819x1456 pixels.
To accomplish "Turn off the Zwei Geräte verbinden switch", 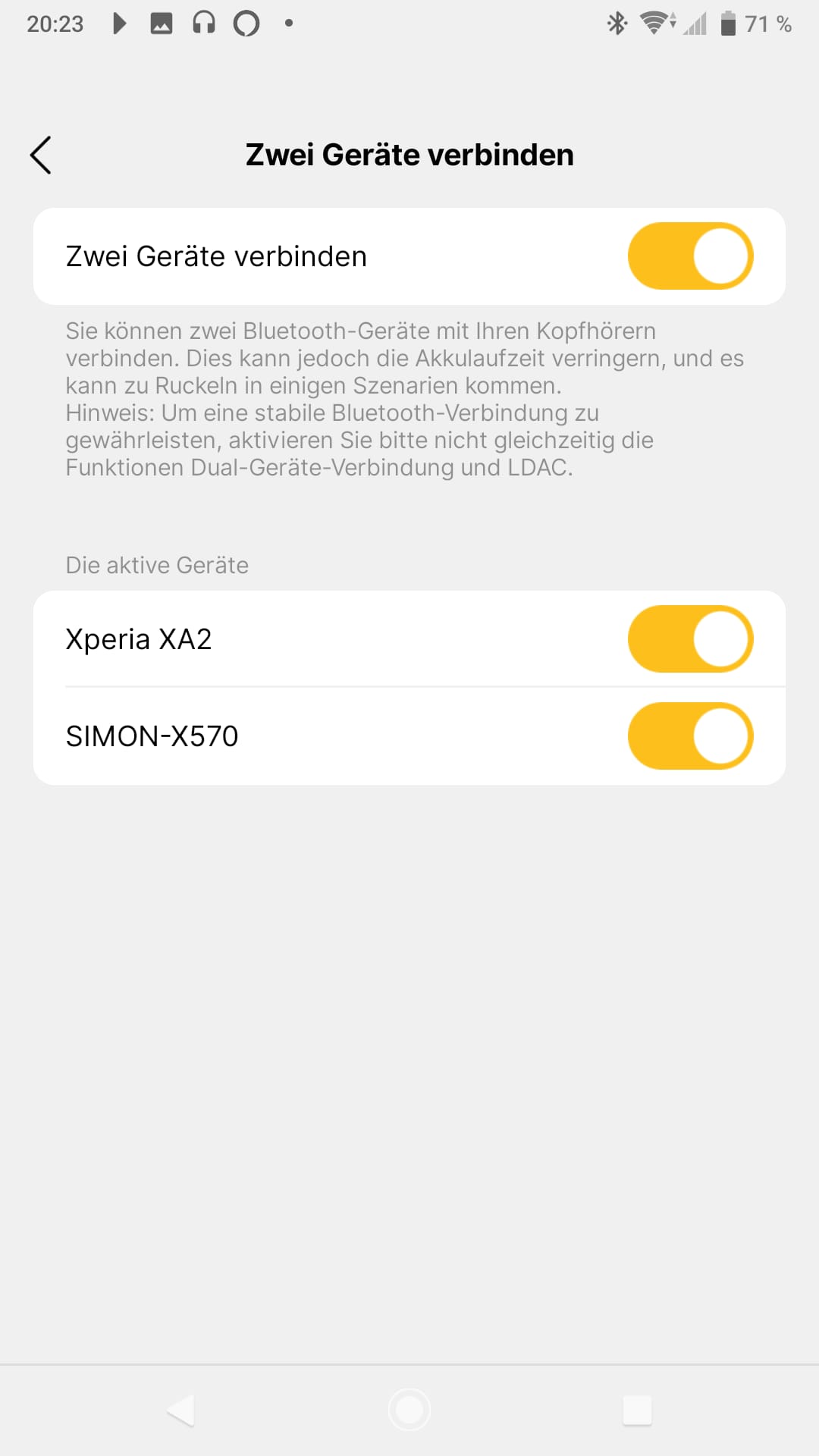I will 690,256.
